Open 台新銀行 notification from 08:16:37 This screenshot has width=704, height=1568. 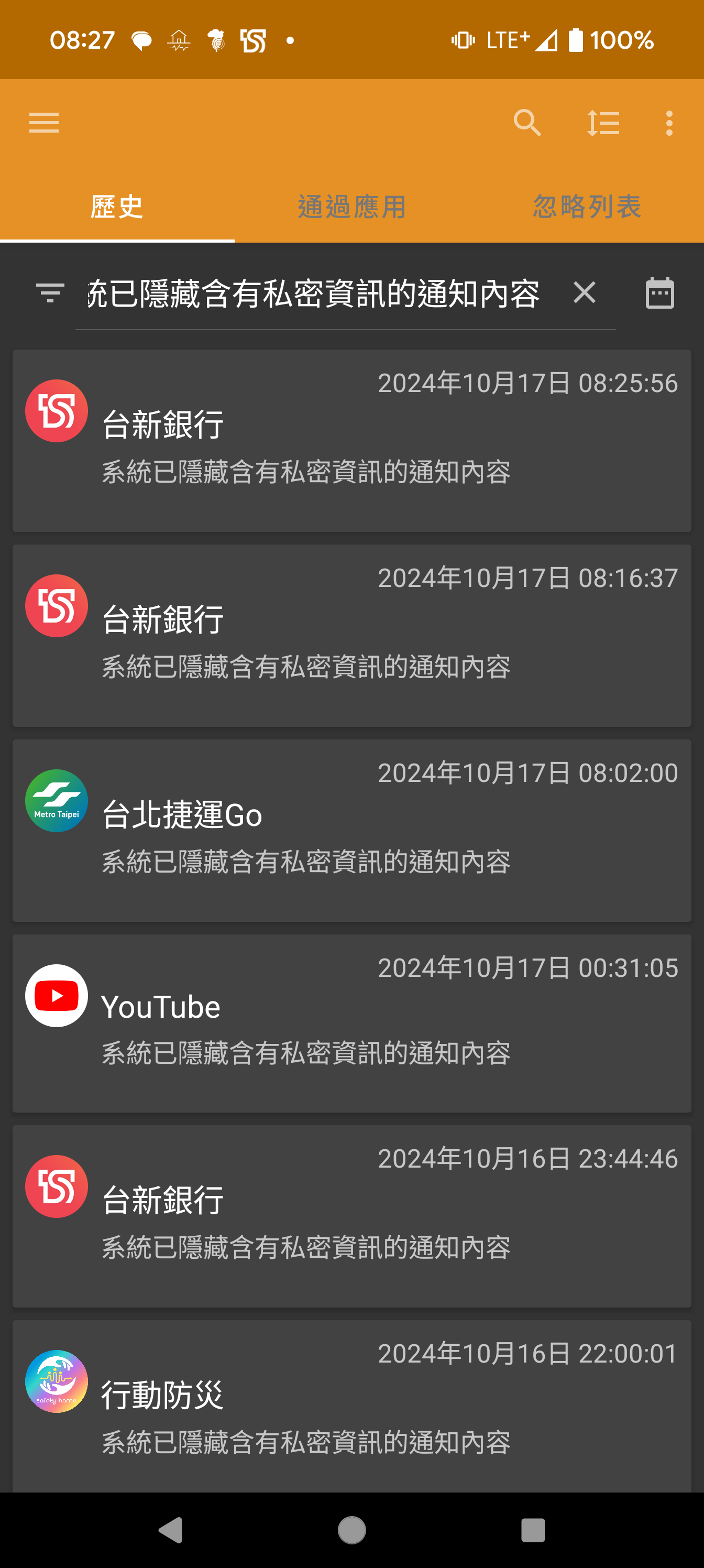point(351,636)
